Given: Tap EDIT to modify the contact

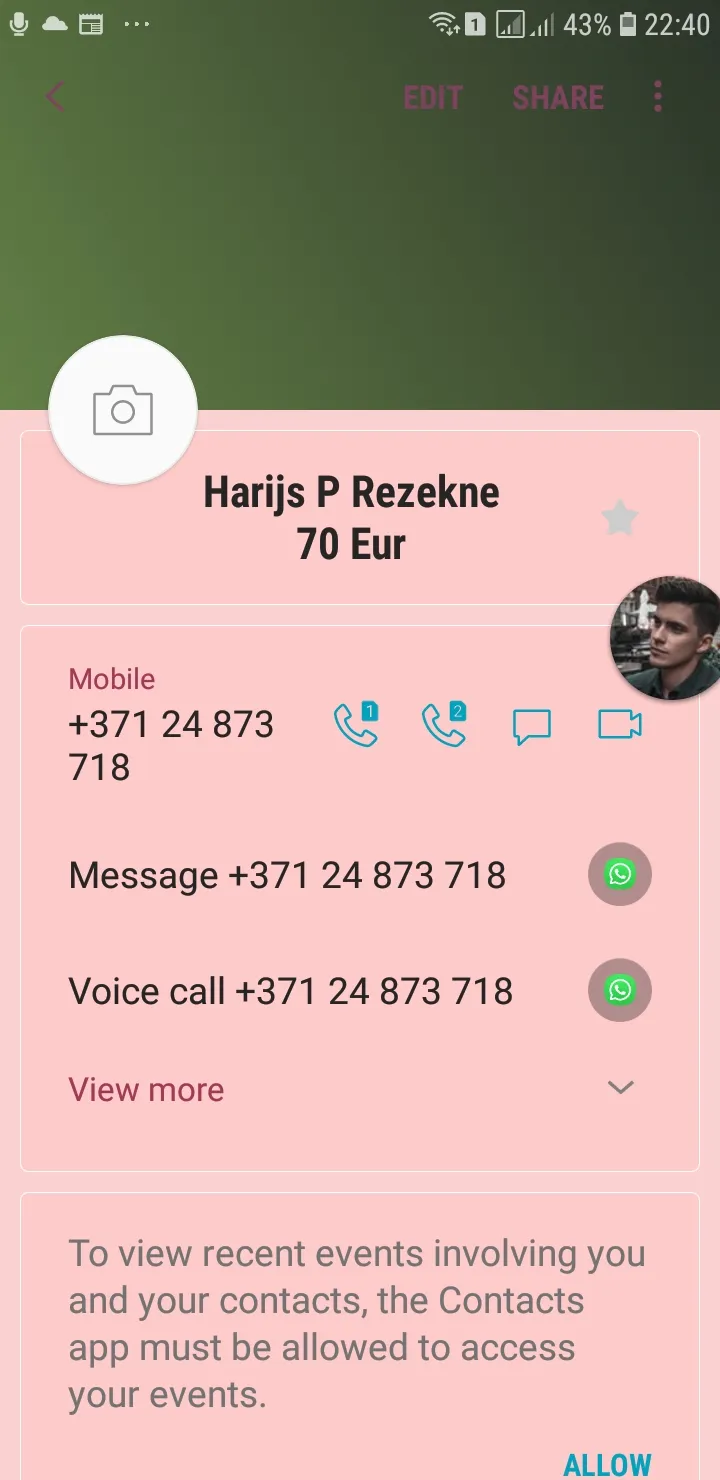Looking at the screenshot, I should pyautogui.click(x=433, y=97).
